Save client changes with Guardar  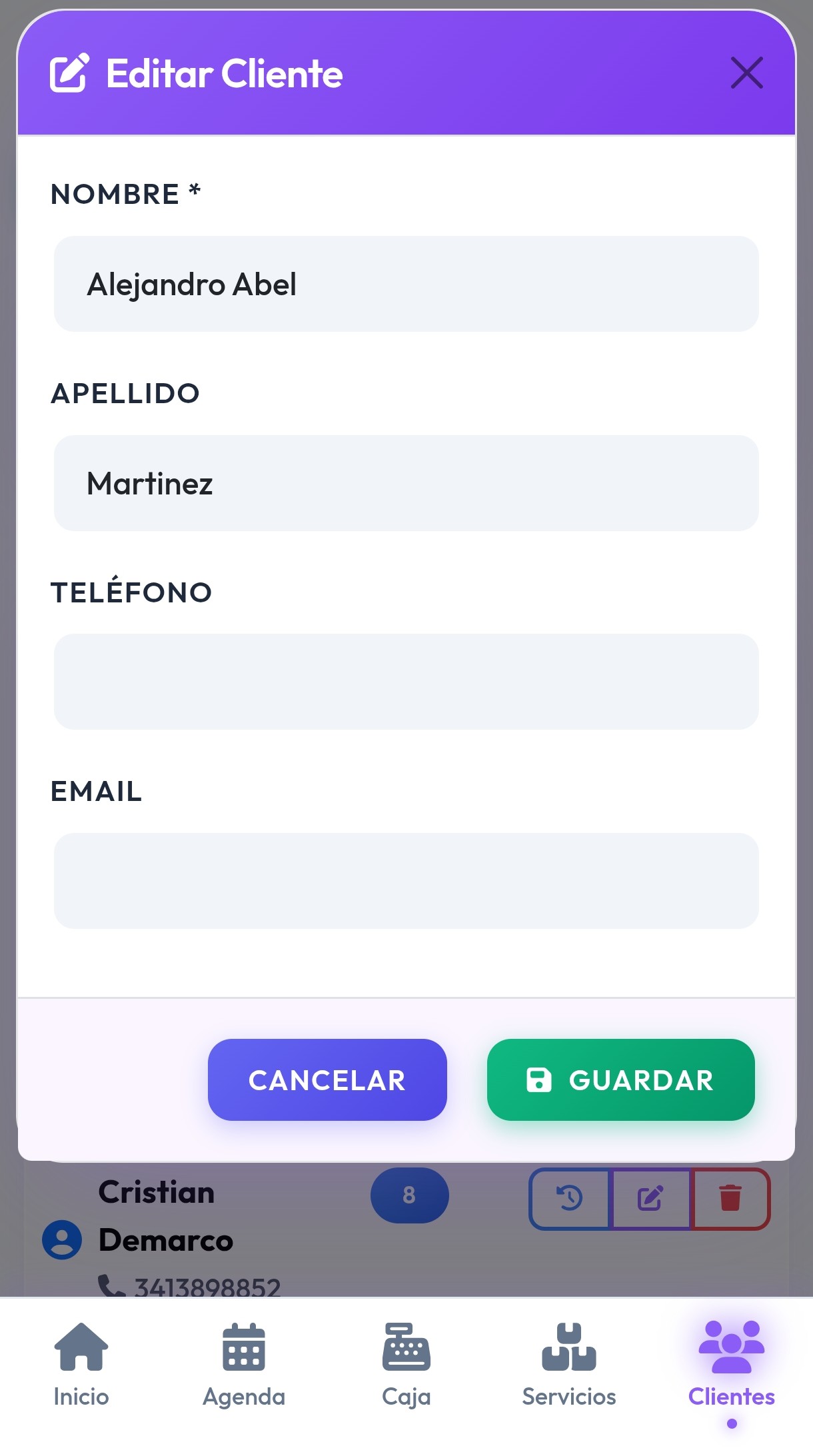click(620, 1080)
